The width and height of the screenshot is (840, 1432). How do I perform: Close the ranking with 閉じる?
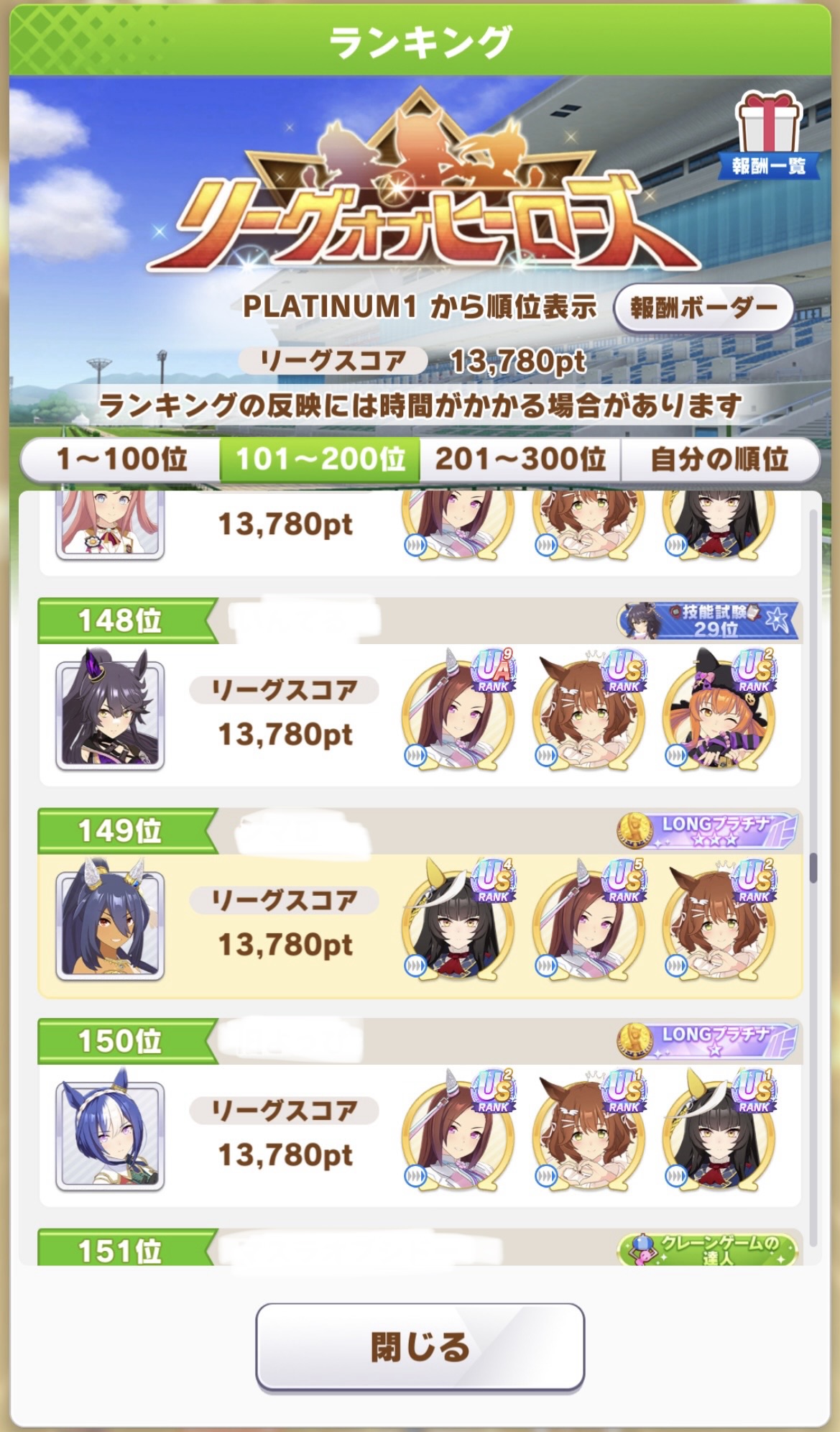click(x=420, y=1346)
